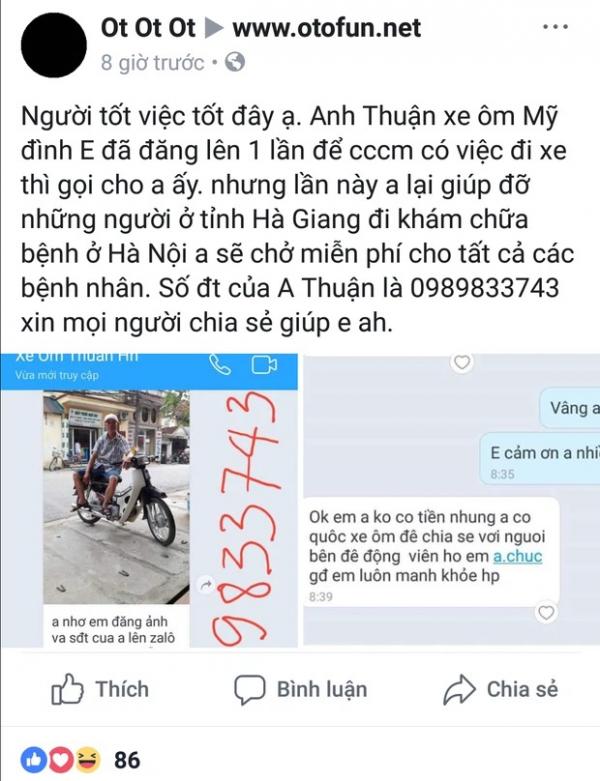Open Bình luận to comment
The image size is (600, 781).
pos(300,689)
